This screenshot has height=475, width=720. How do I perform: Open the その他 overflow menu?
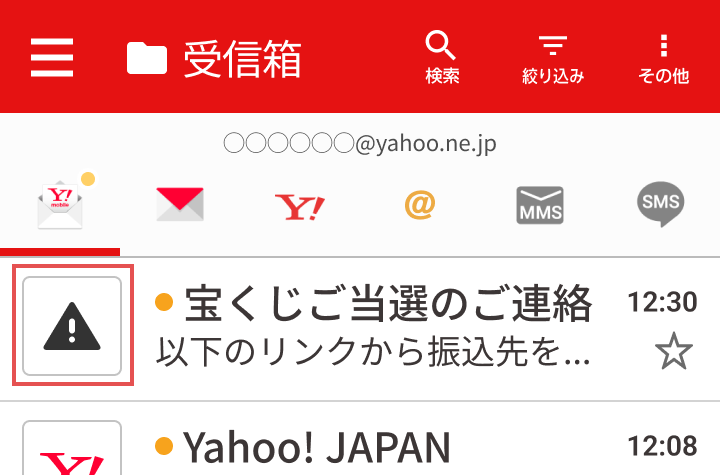[x=664, y=58]
